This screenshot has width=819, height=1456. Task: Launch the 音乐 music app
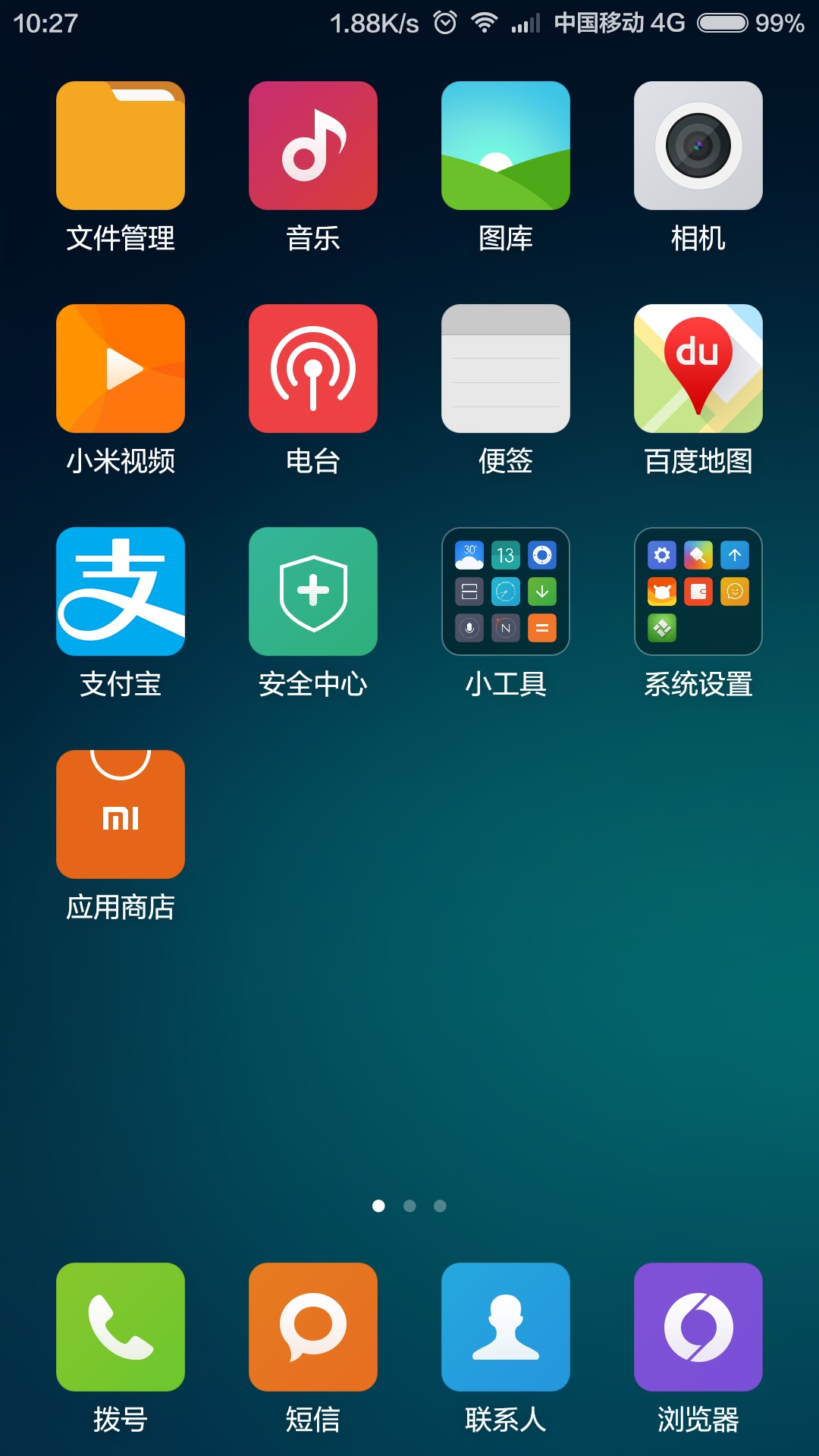click(313, 146)
